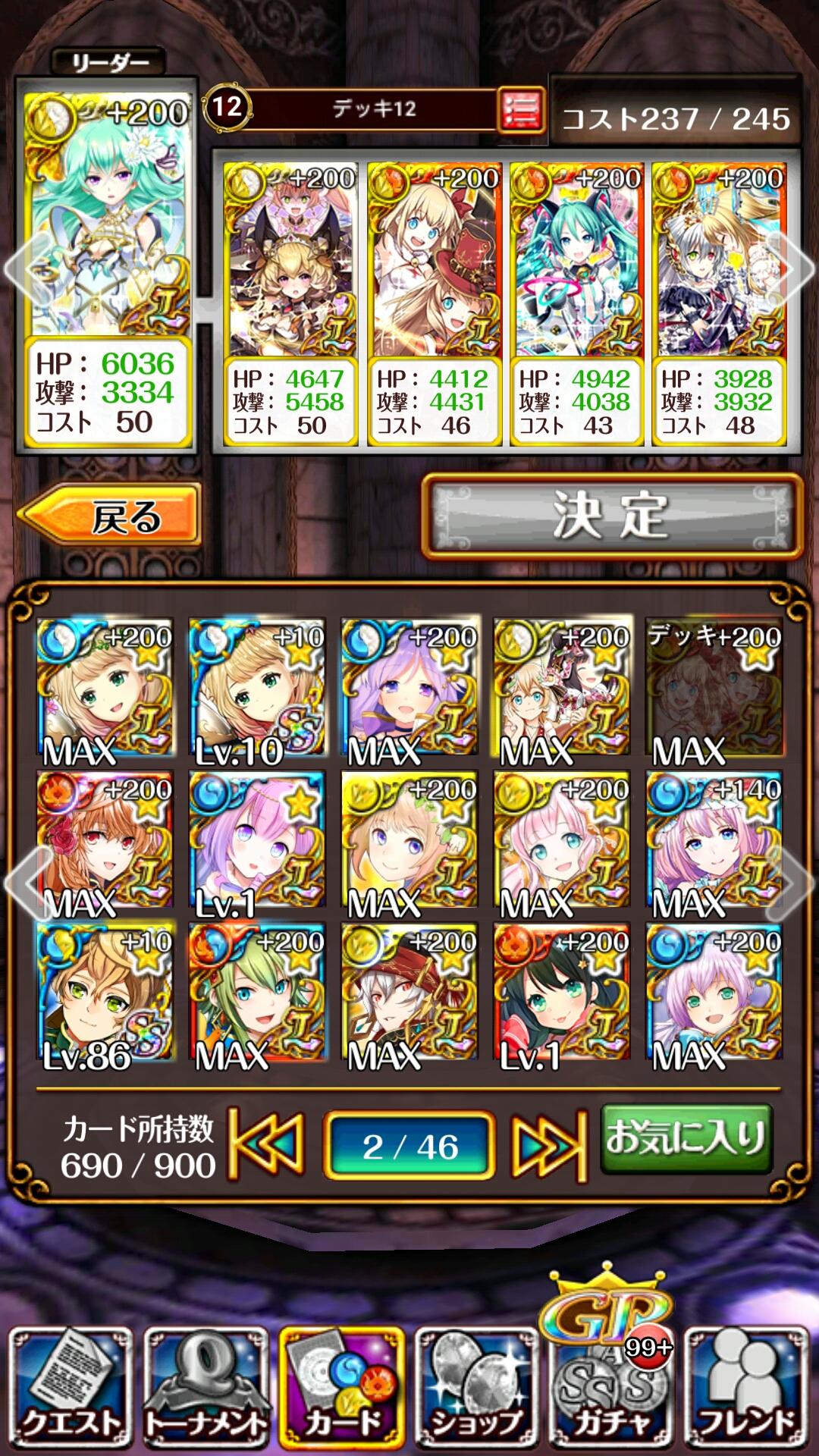Tap the page 2 / 46 indicator
The width and height of the screenshot is (819, 1456).
pyautogui.click(x=409, y=1146)
